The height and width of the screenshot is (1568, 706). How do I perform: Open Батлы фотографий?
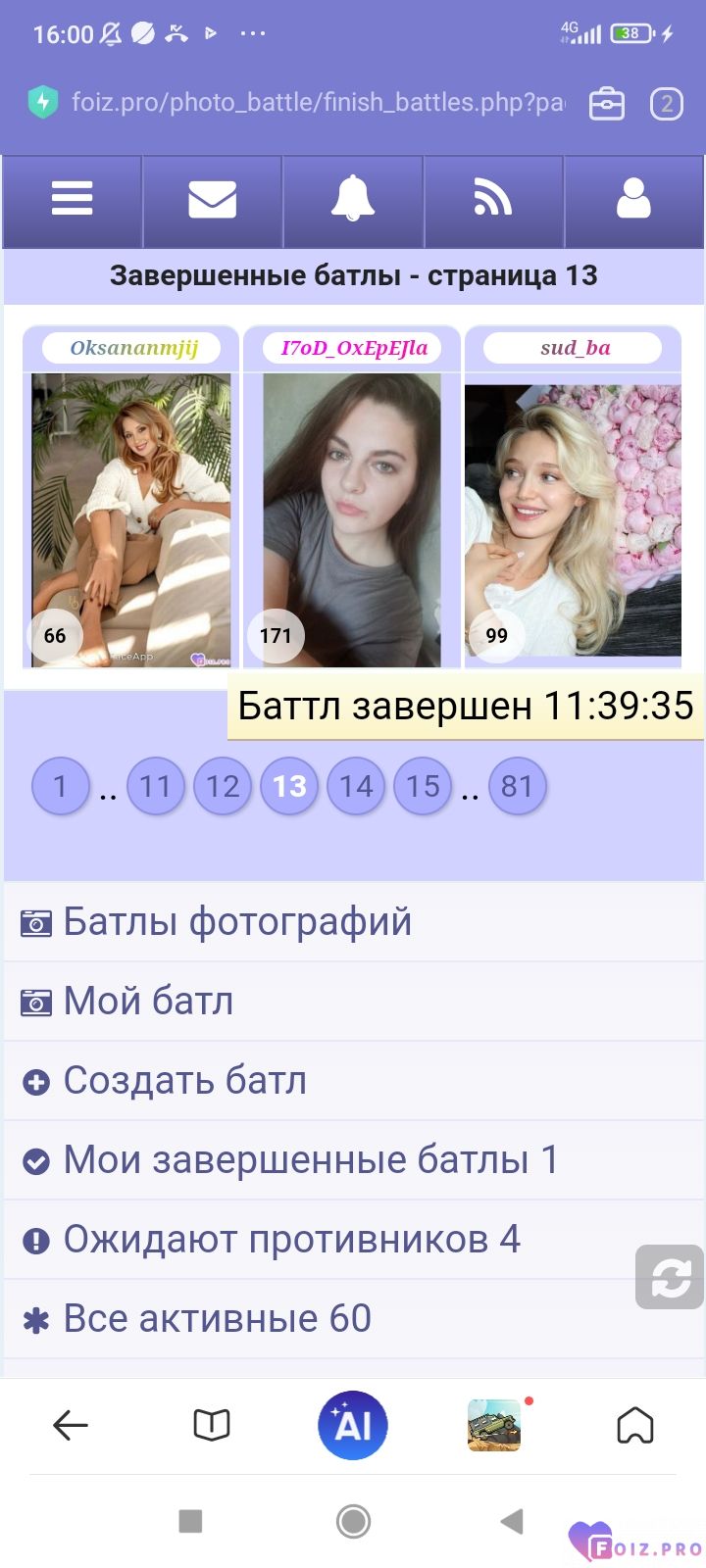(x=353, y=922)
